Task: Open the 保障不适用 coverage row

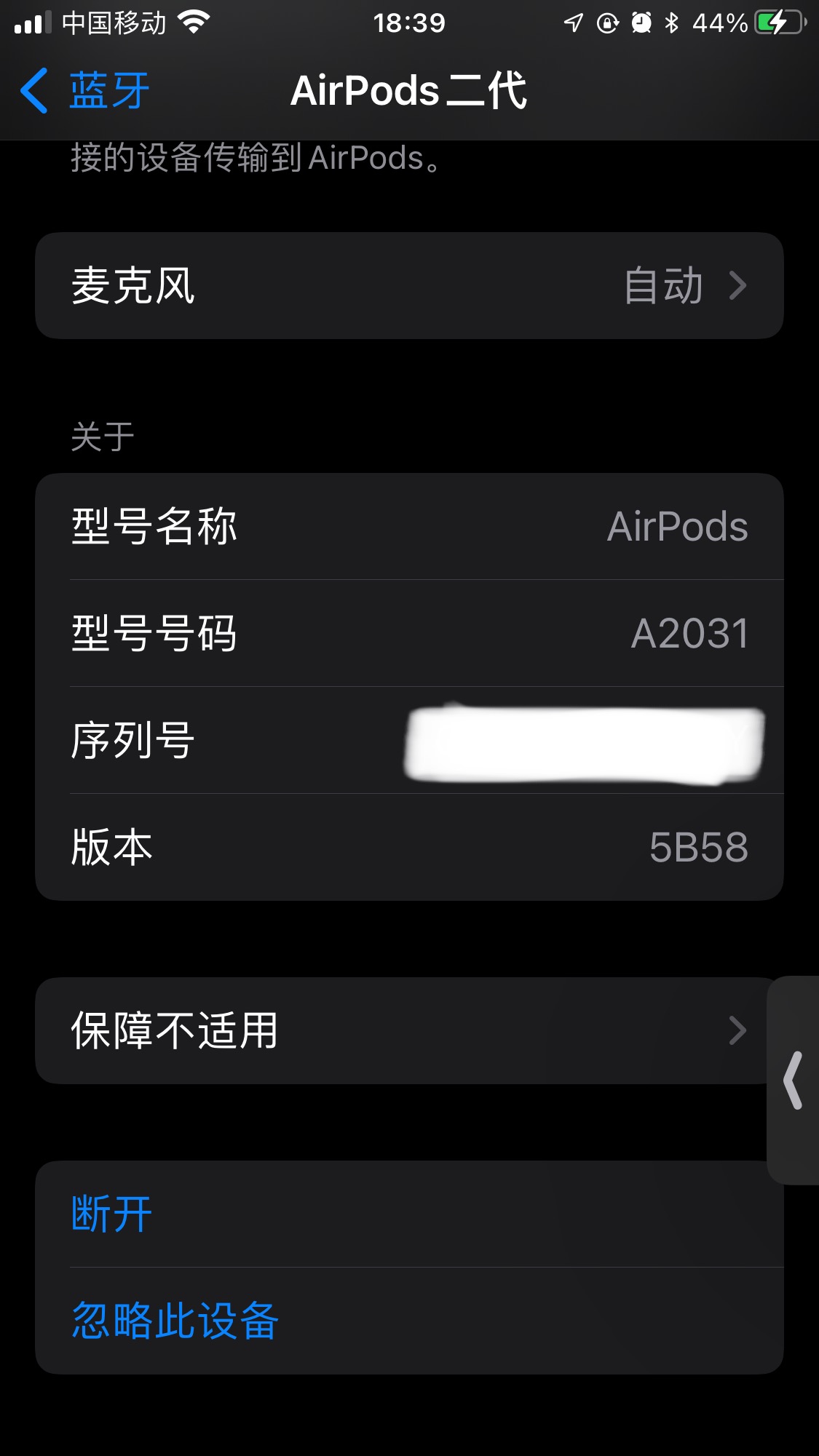Action: click(409, 1030)
